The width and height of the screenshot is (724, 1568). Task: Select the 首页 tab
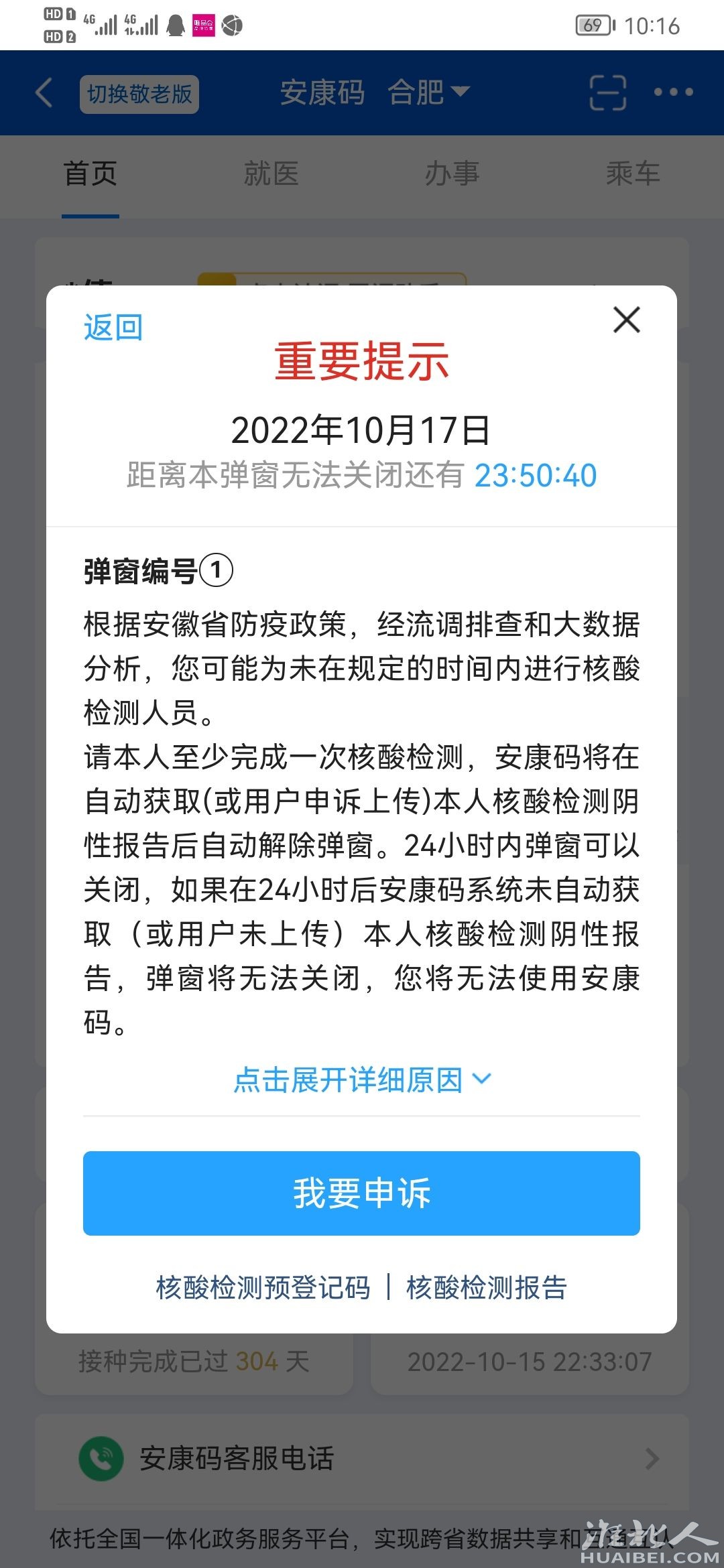[90, 174]
